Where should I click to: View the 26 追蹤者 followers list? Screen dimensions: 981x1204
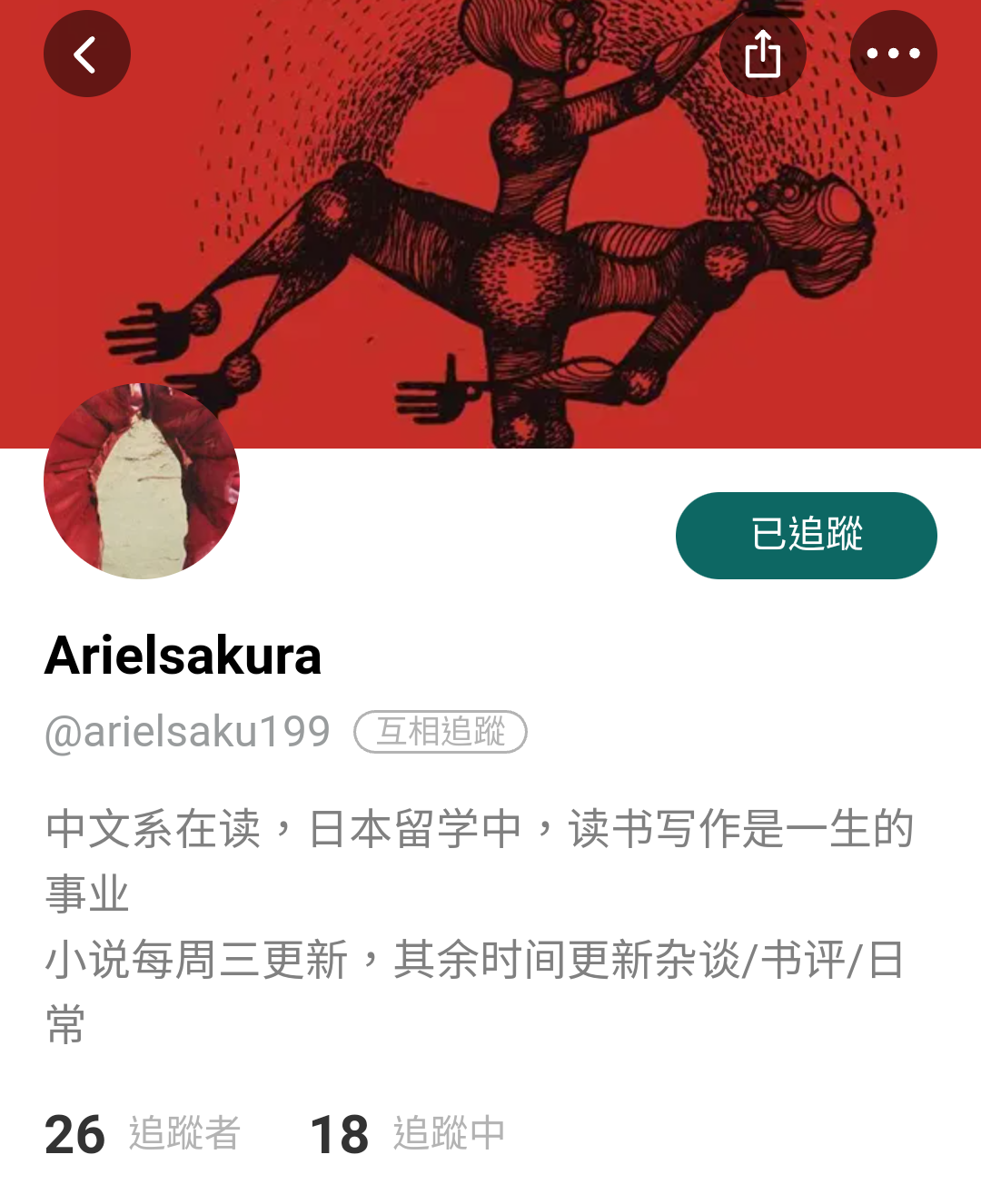[143, 1133]
